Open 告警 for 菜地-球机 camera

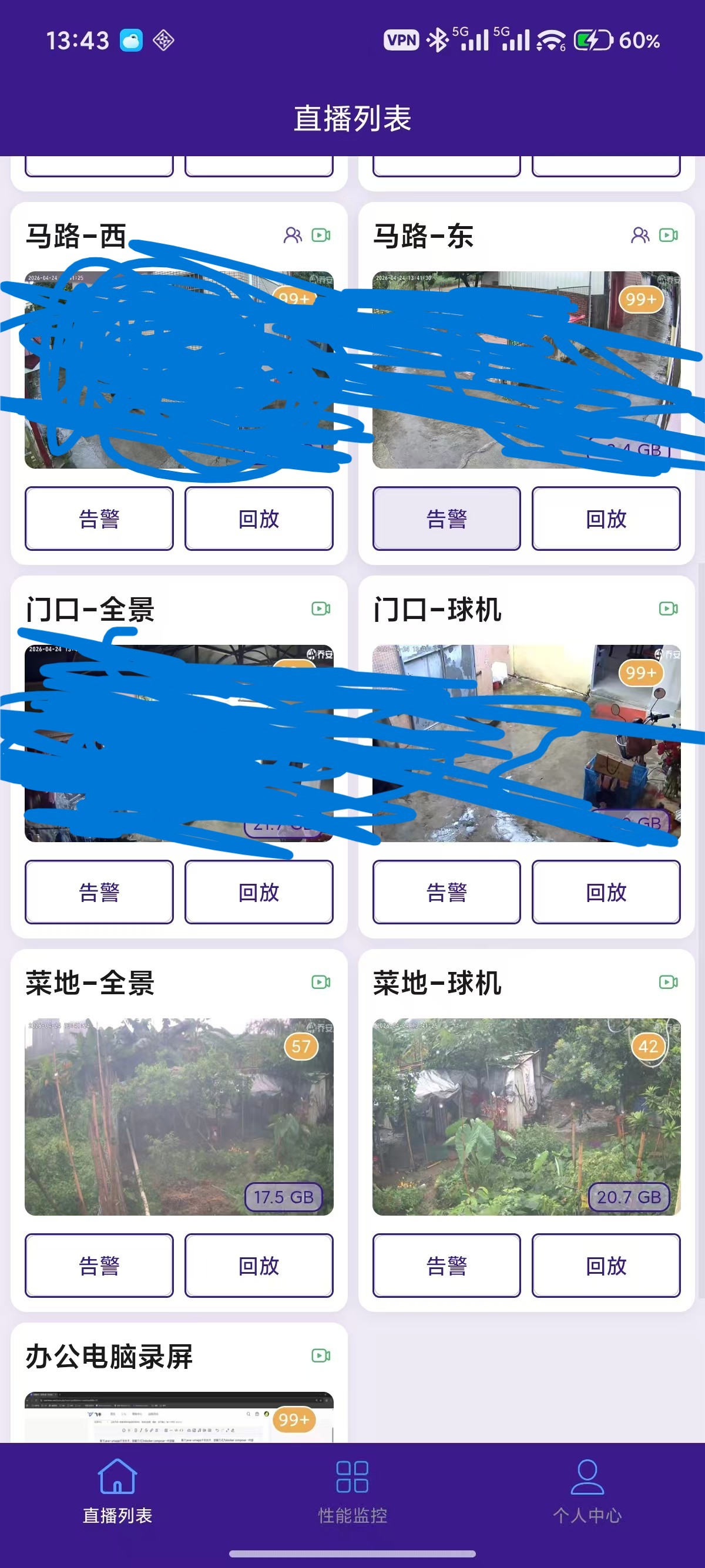point(446,1266)
